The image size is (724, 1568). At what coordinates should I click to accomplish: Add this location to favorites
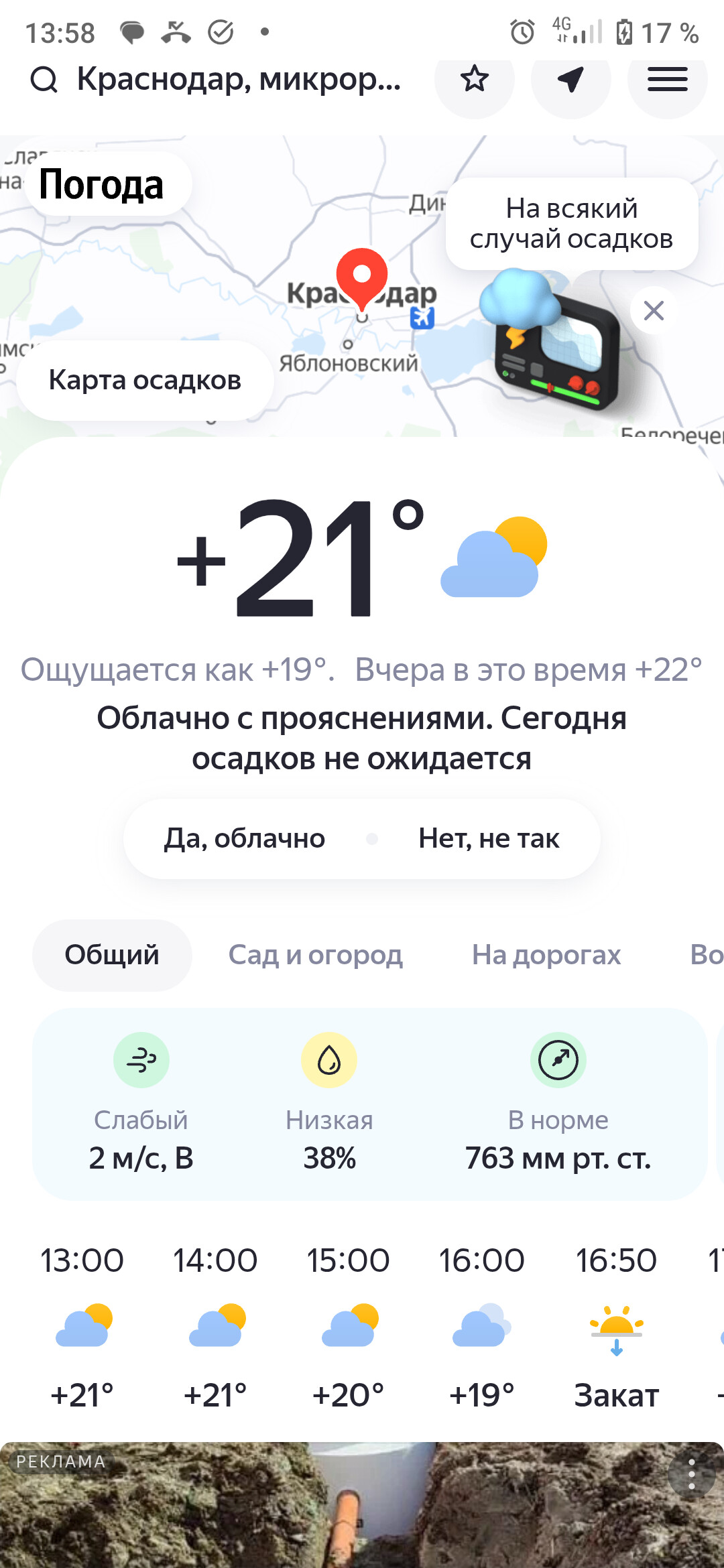tap(475, 80)
